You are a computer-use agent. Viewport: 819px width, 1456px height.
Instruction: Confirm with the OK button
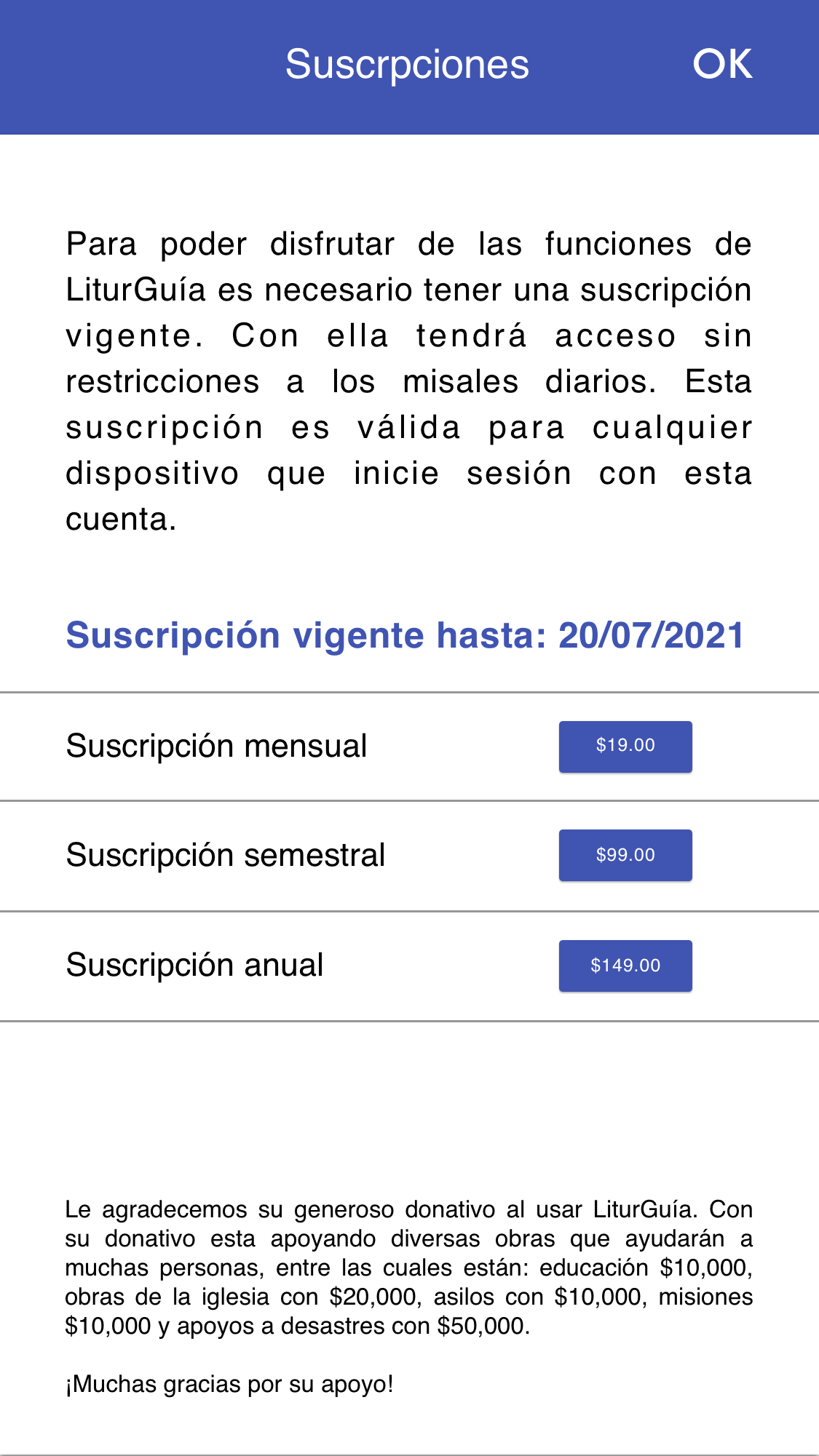(721, 64)
